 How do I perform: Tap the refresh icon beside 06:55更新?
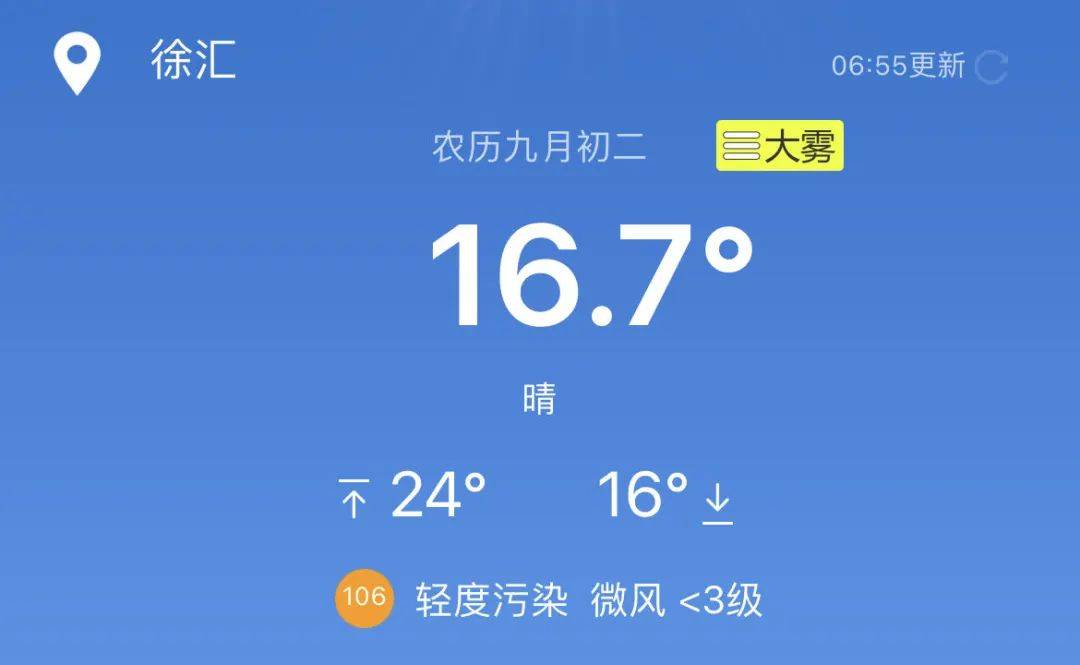pos(990,67)
